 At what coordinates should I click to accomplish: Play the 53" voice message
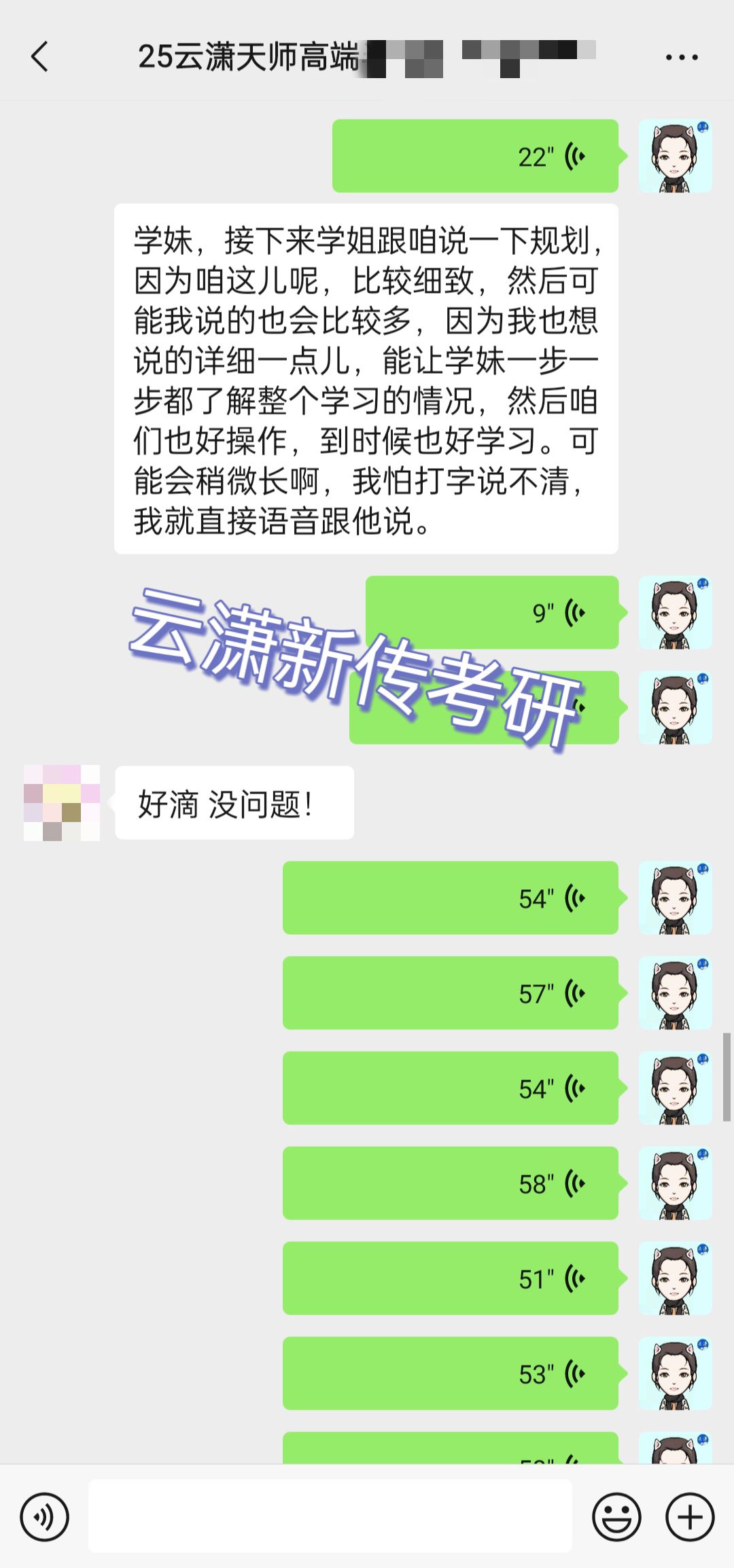click(x=450, y=1374)
